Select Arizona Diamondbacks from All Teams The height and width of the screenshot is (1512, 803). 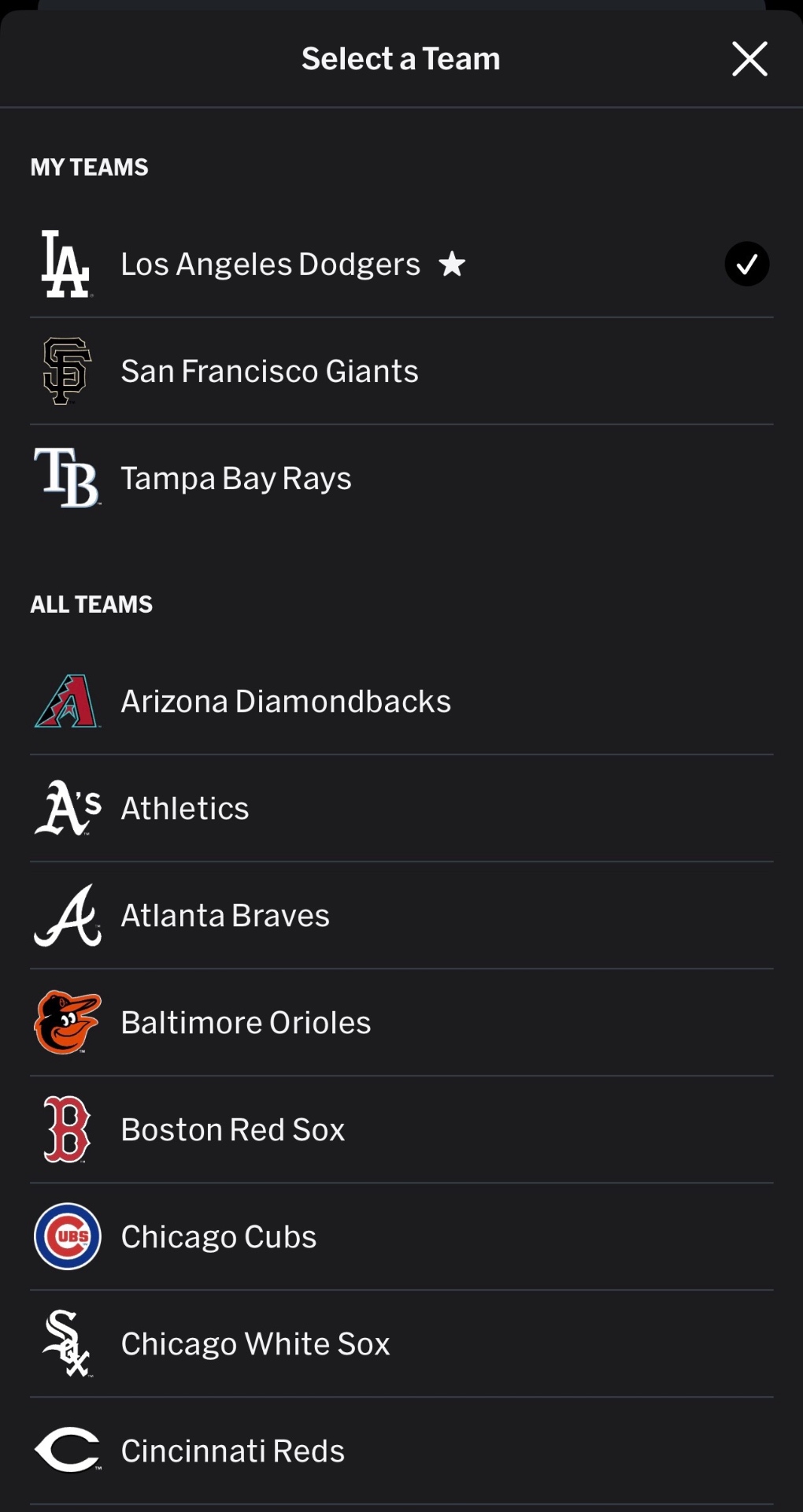pyautogui.click(x=285, y=702)
